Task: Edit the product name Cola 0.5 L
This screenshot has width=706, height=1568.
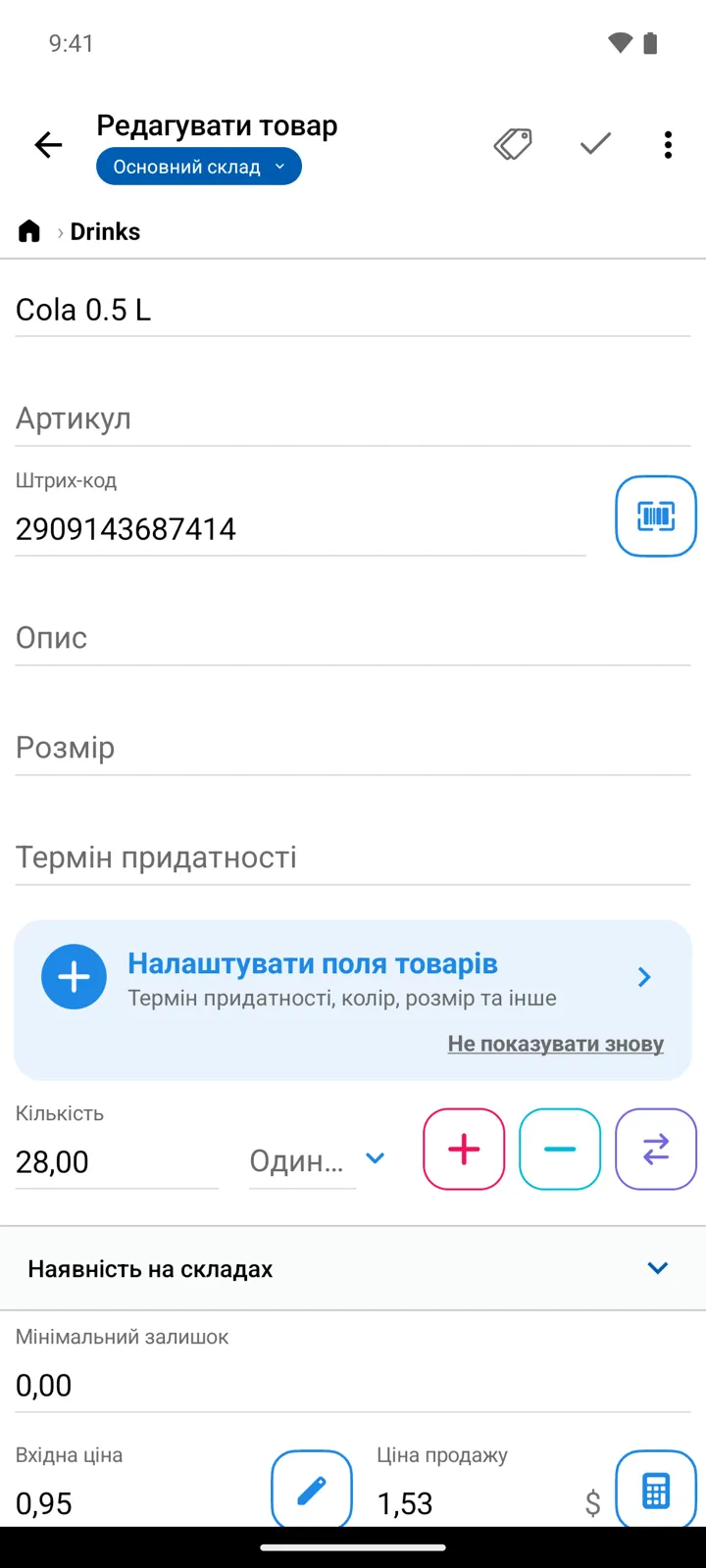Action: tap(353, 310)
